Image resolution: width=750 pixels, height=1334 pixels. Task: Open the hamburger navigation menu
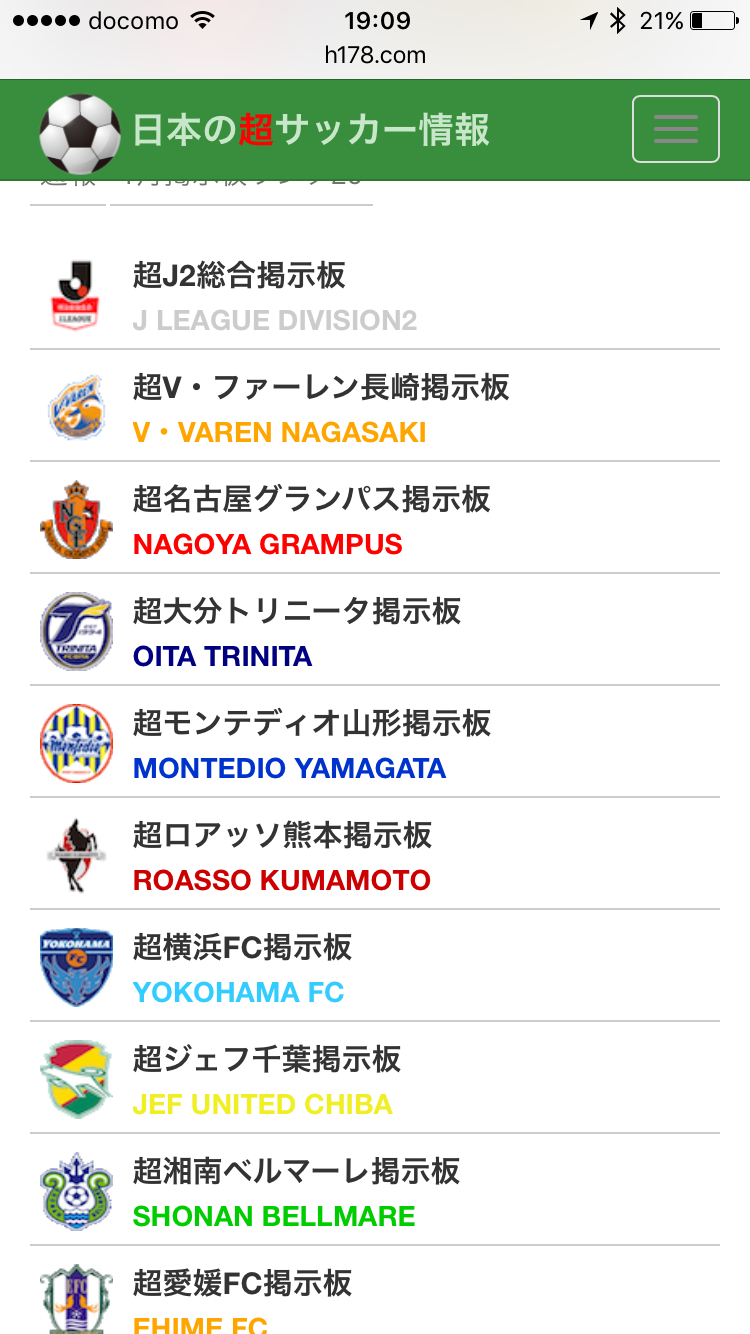[675, 129]
